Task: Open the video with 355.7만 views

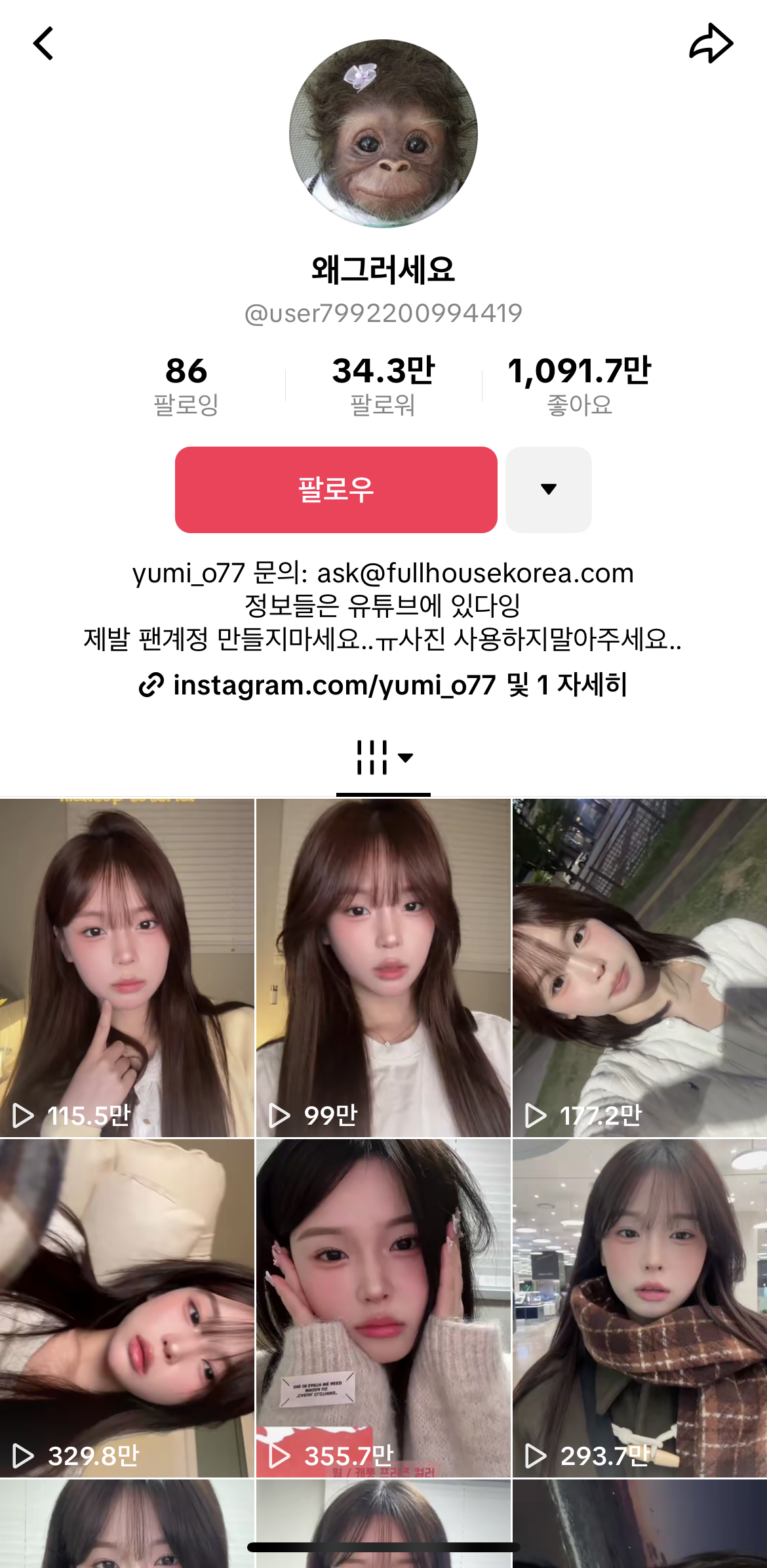Action: click(x=383, y=1308)
